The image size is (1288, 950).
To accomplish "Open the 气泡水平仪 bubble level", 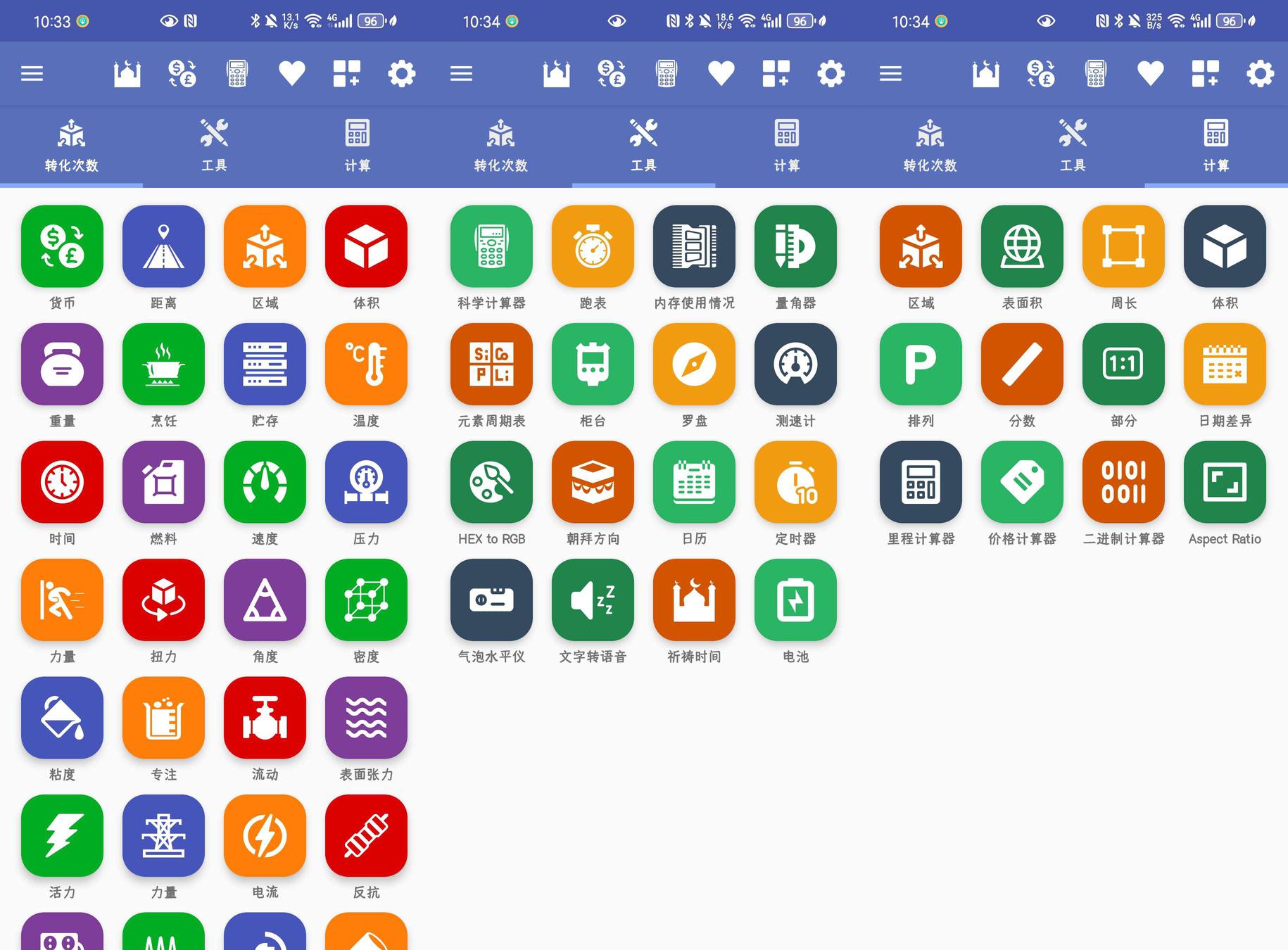I will 491,600.
